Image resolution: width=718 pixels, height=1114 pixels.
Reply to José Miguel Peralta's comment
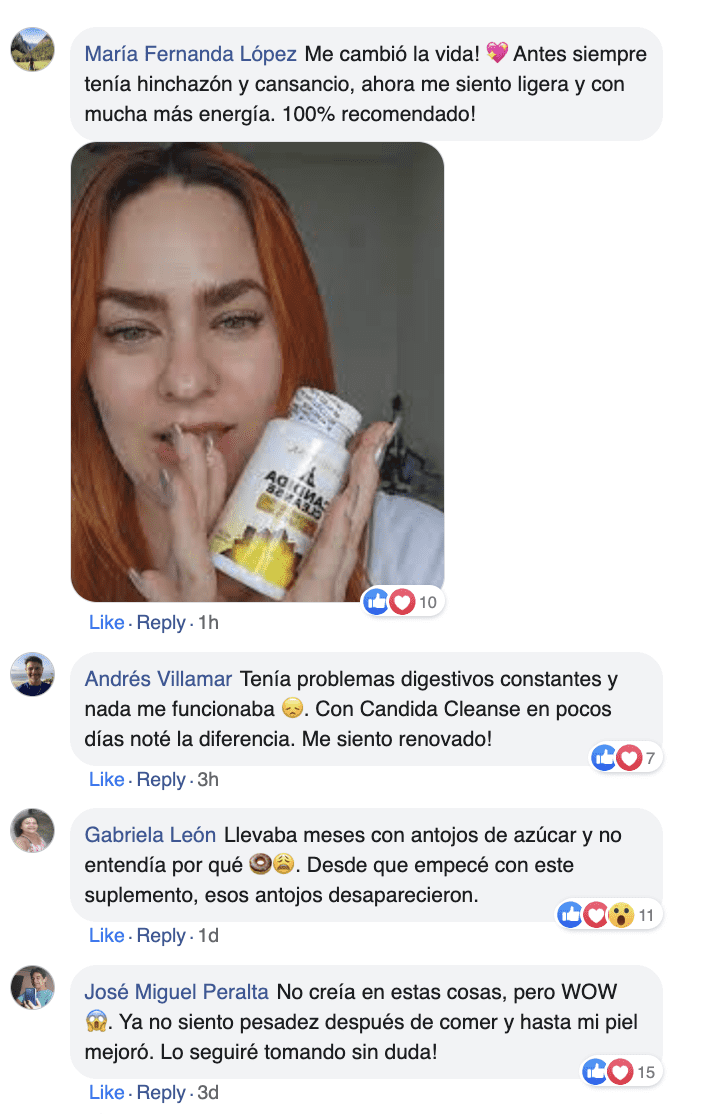coord(161,1092)
